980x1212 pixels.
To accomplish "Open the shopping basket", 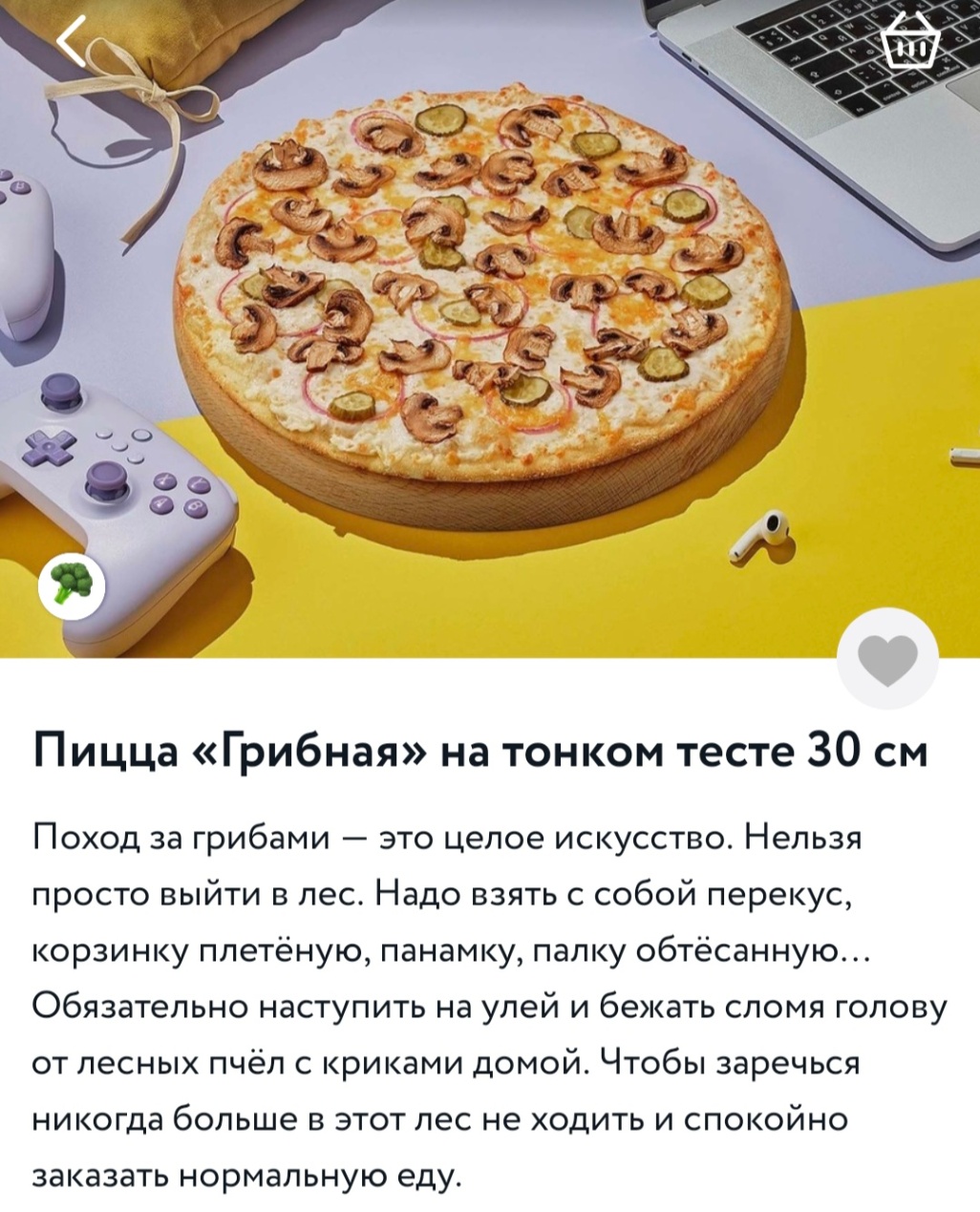I will click(x=910, y=43).
